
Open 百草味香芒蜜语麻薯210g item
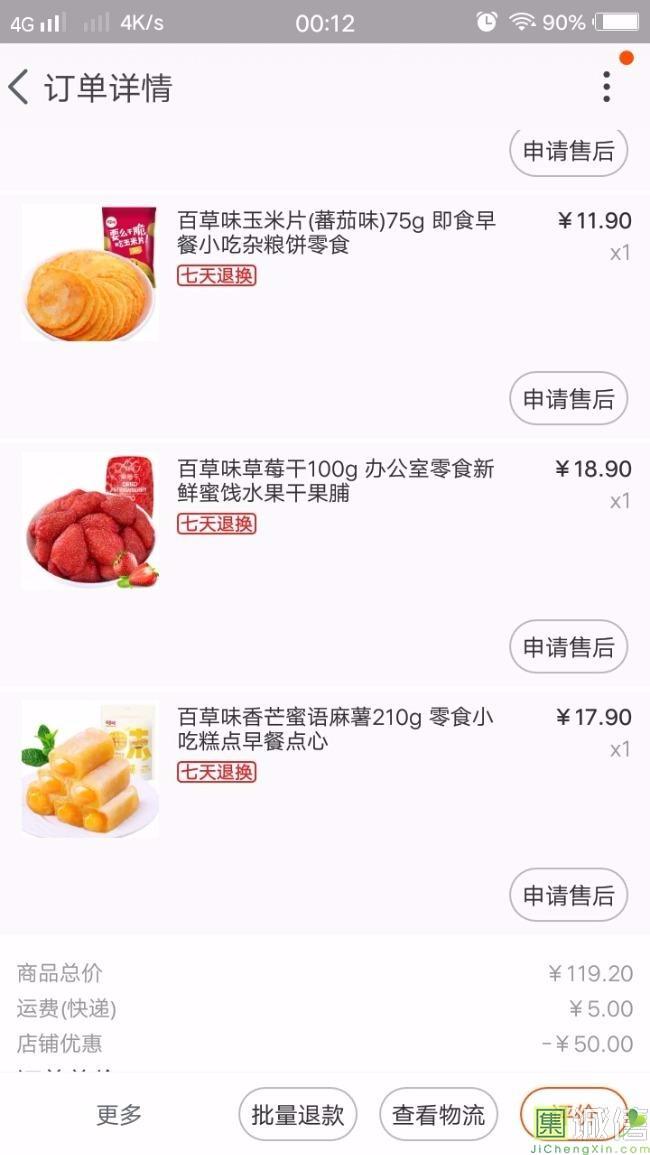pyautogui.click(x=336, y=729)
